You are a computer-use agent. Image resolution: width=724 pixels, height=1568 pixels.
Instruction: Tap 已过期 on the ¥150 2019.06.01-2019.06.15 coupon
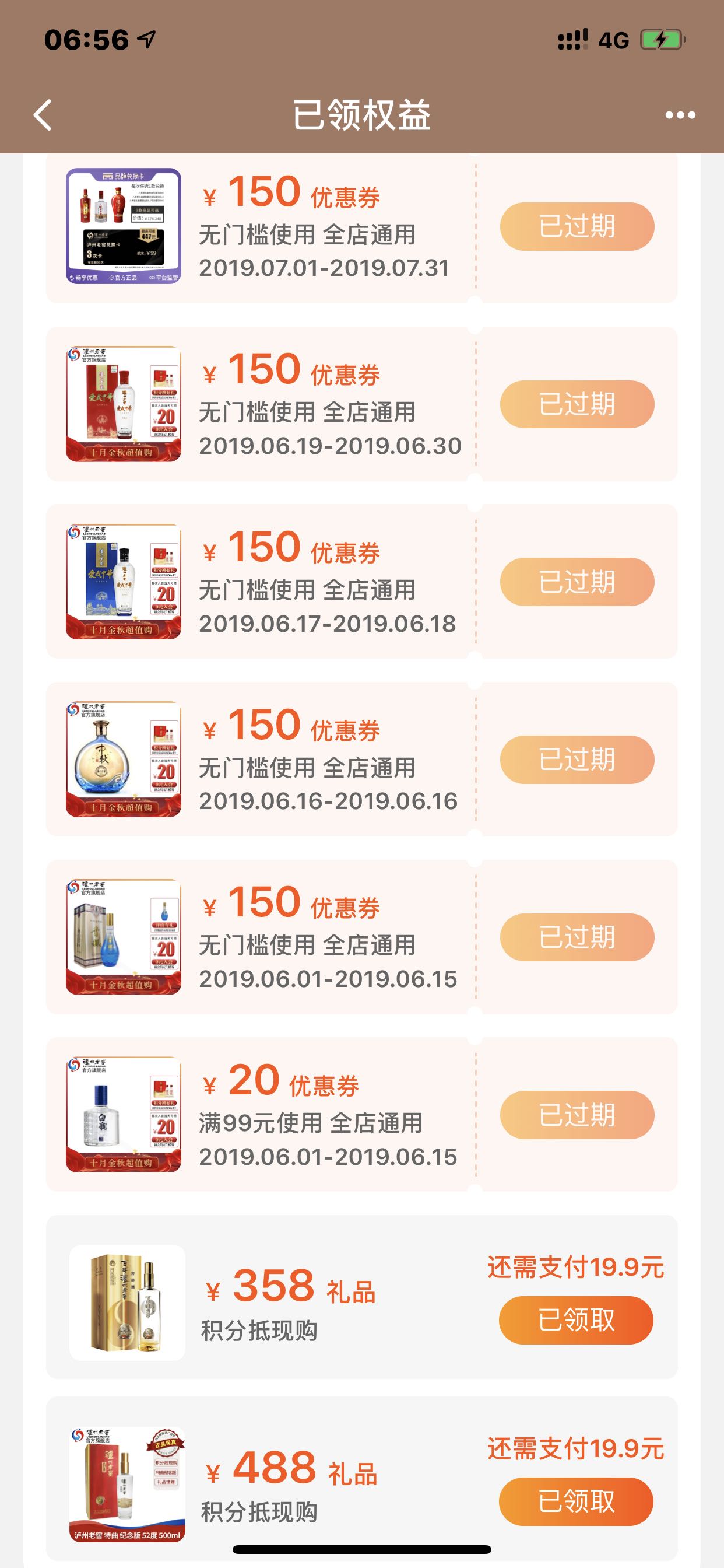pos(577,937)
